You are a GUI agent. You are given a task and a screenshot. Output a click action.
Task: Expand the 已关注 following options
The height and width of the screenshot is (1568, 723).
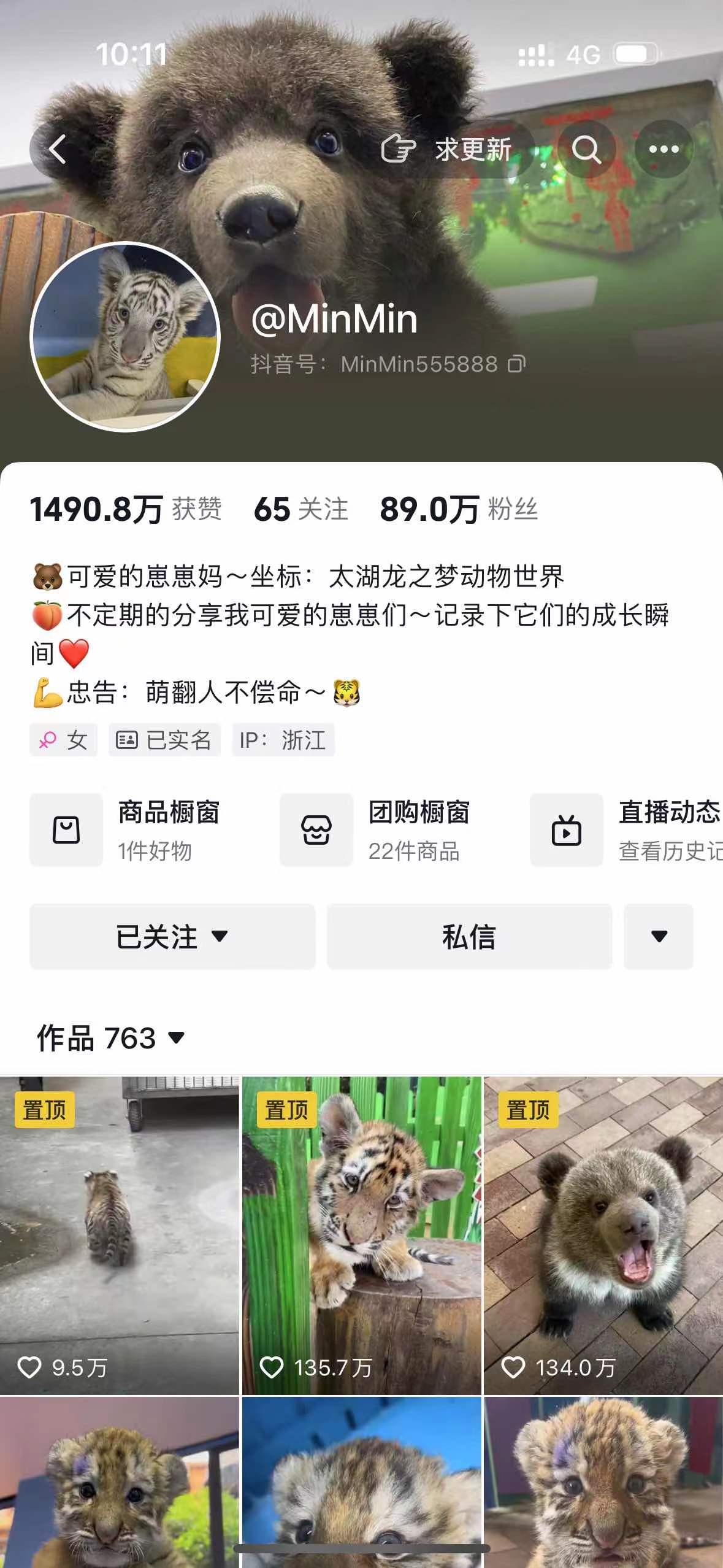[x=172, y=937]
